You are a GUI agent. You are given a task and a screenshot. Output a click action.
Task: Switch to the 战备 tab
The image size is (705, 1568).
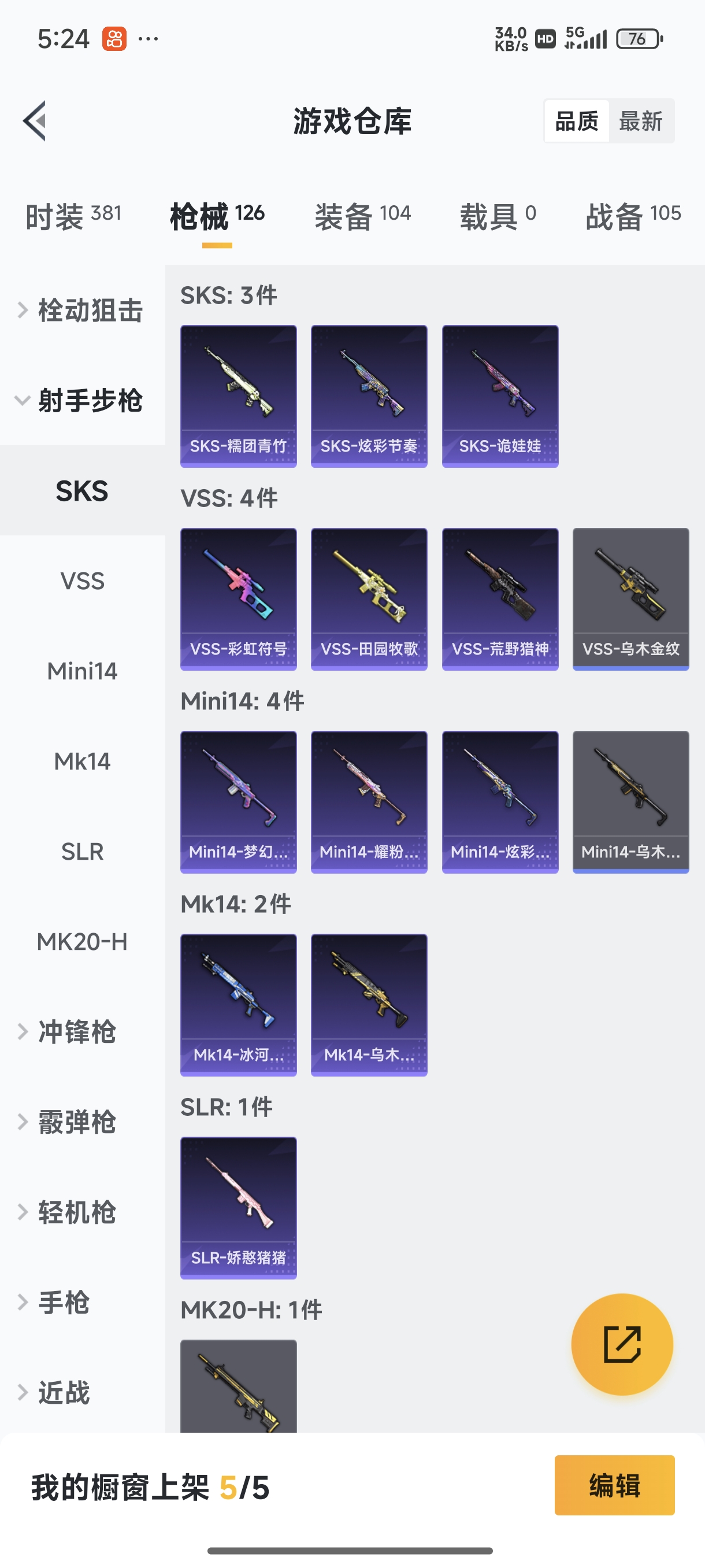click(x=633, y=216)
